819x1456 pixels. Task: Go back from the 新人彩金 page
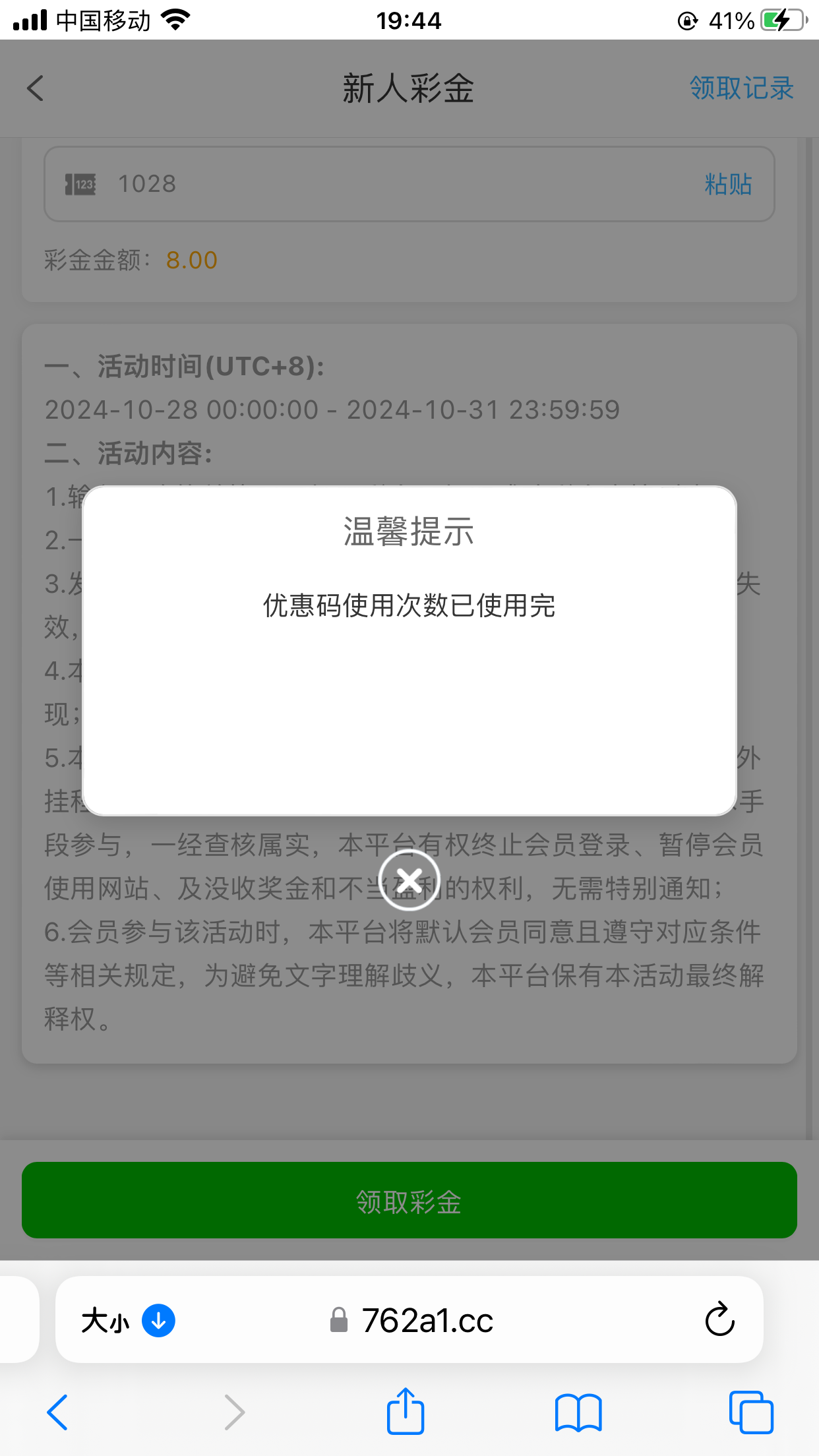click(36, 88)
